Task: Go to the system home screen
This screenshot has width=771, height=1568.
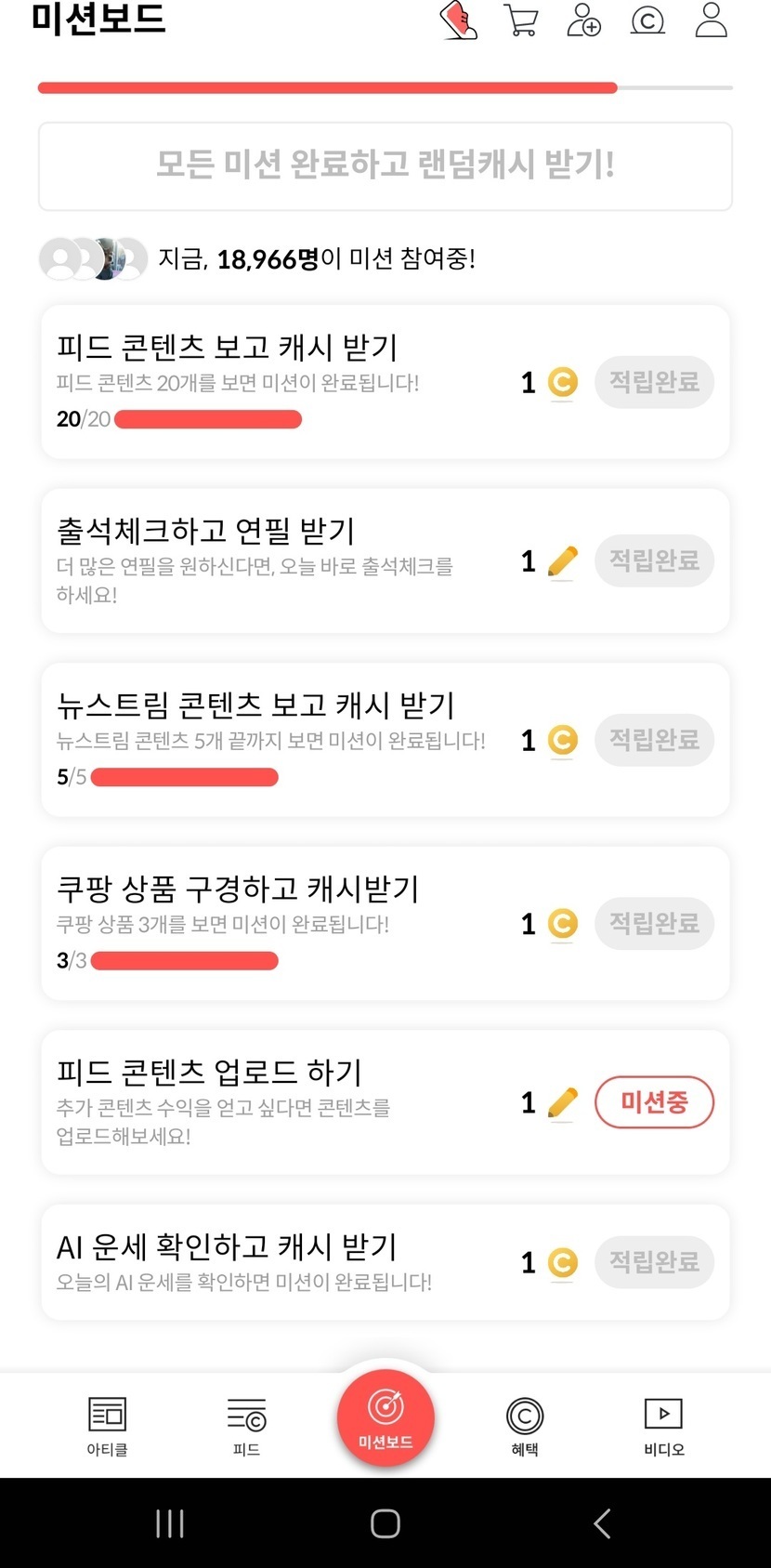Action: point(385,1523)
